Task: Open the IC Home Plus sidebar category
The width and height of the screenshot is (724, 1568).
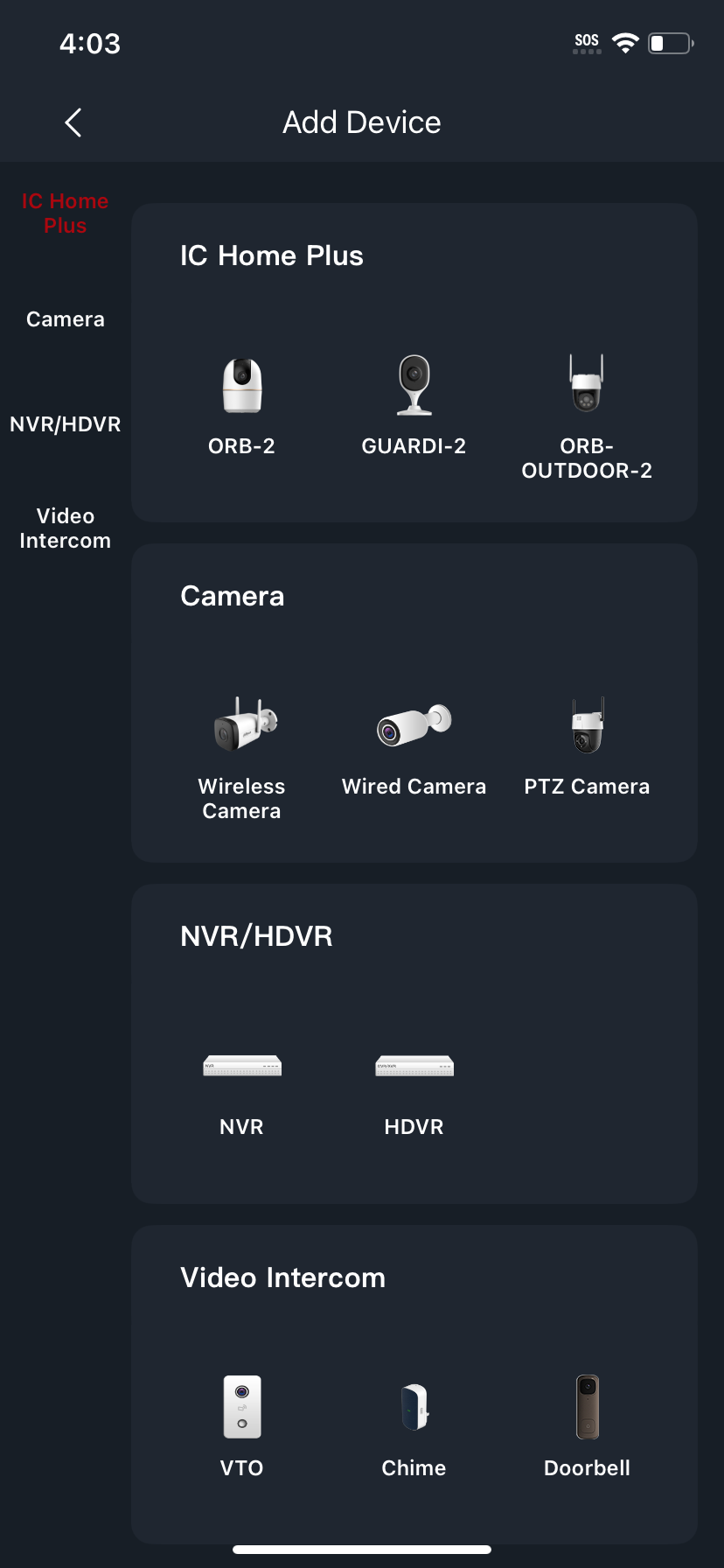Action: pyautogui.click(x=65, y=213)
